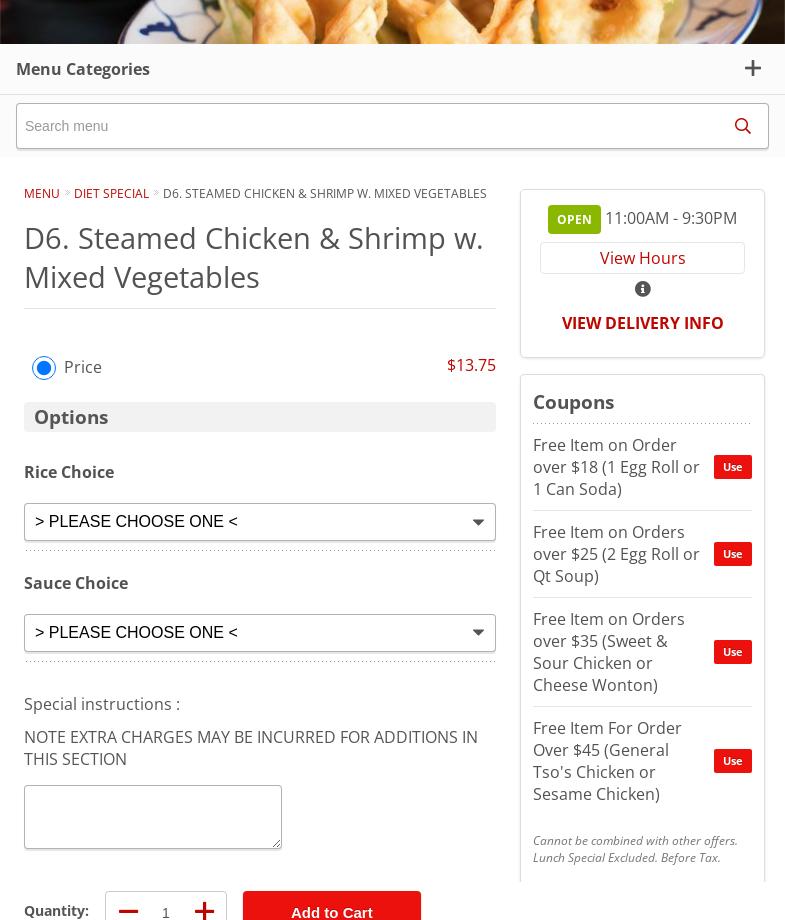Use the Sweet & Sour Chicken coupon
This screenshot has width=785, height=920.
coord(732,652)
